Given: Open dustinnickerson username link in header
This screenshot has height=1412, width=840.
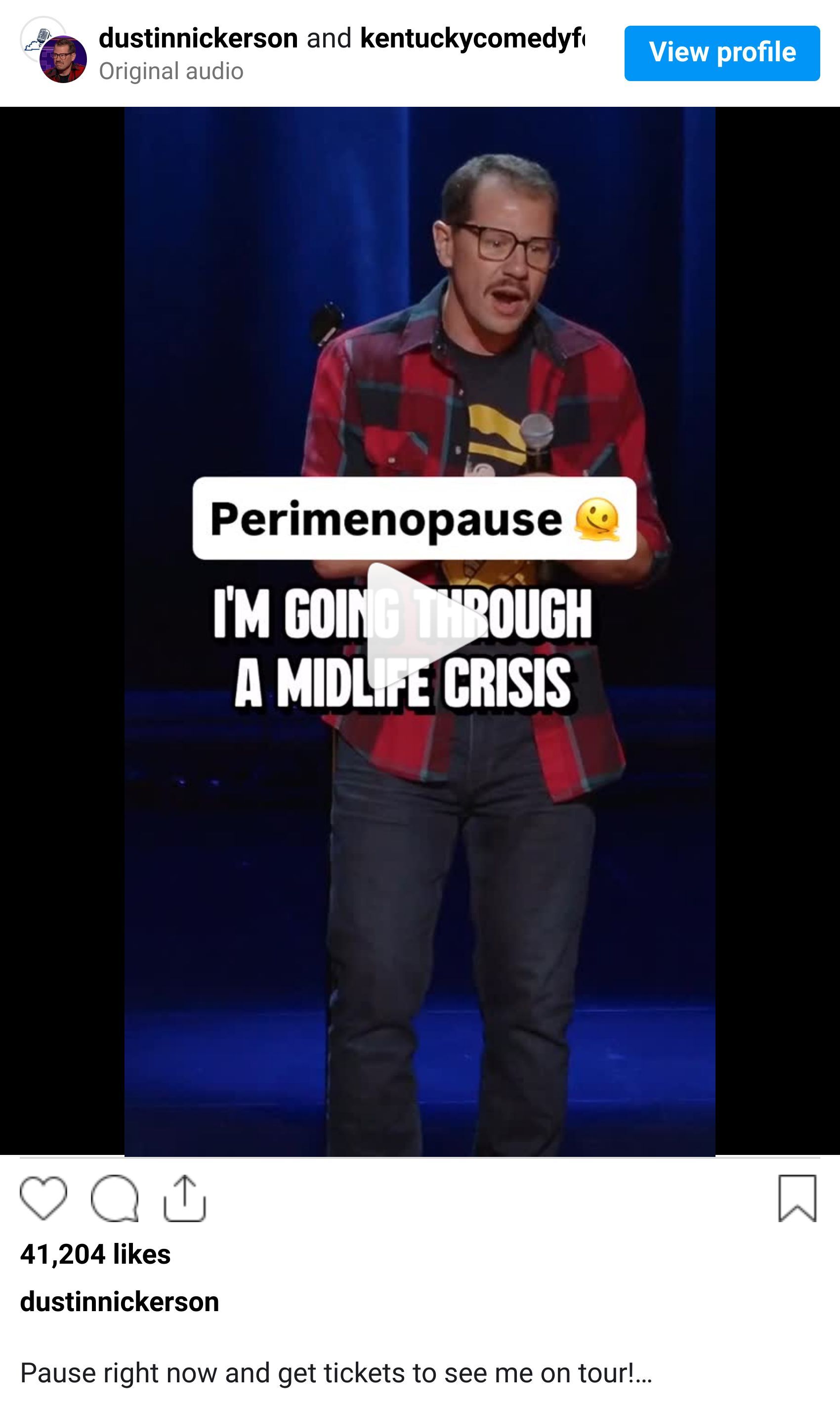Looking at the screenshot, I should 198,39.
